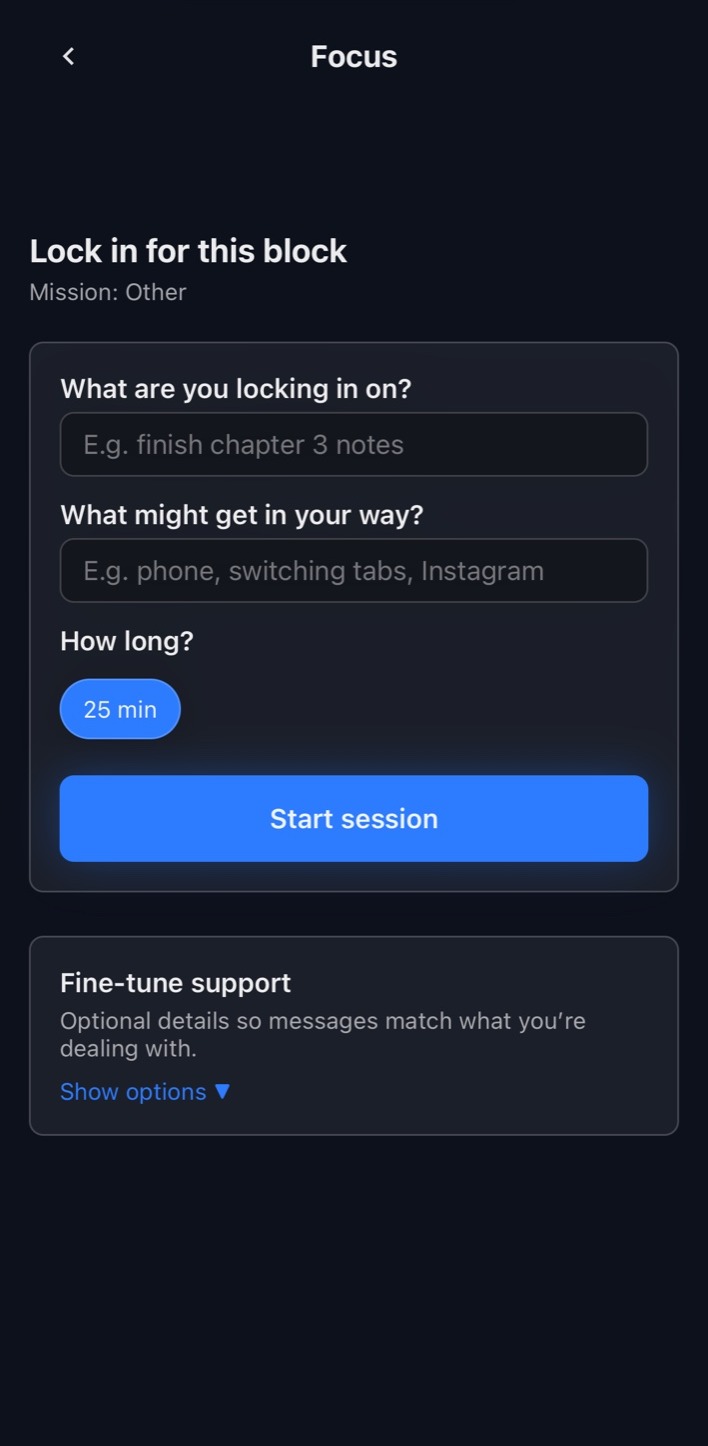Viewport: 708px width, 1446px height.
Task: Select the 25 min duration chip
Action: [120, 709]
